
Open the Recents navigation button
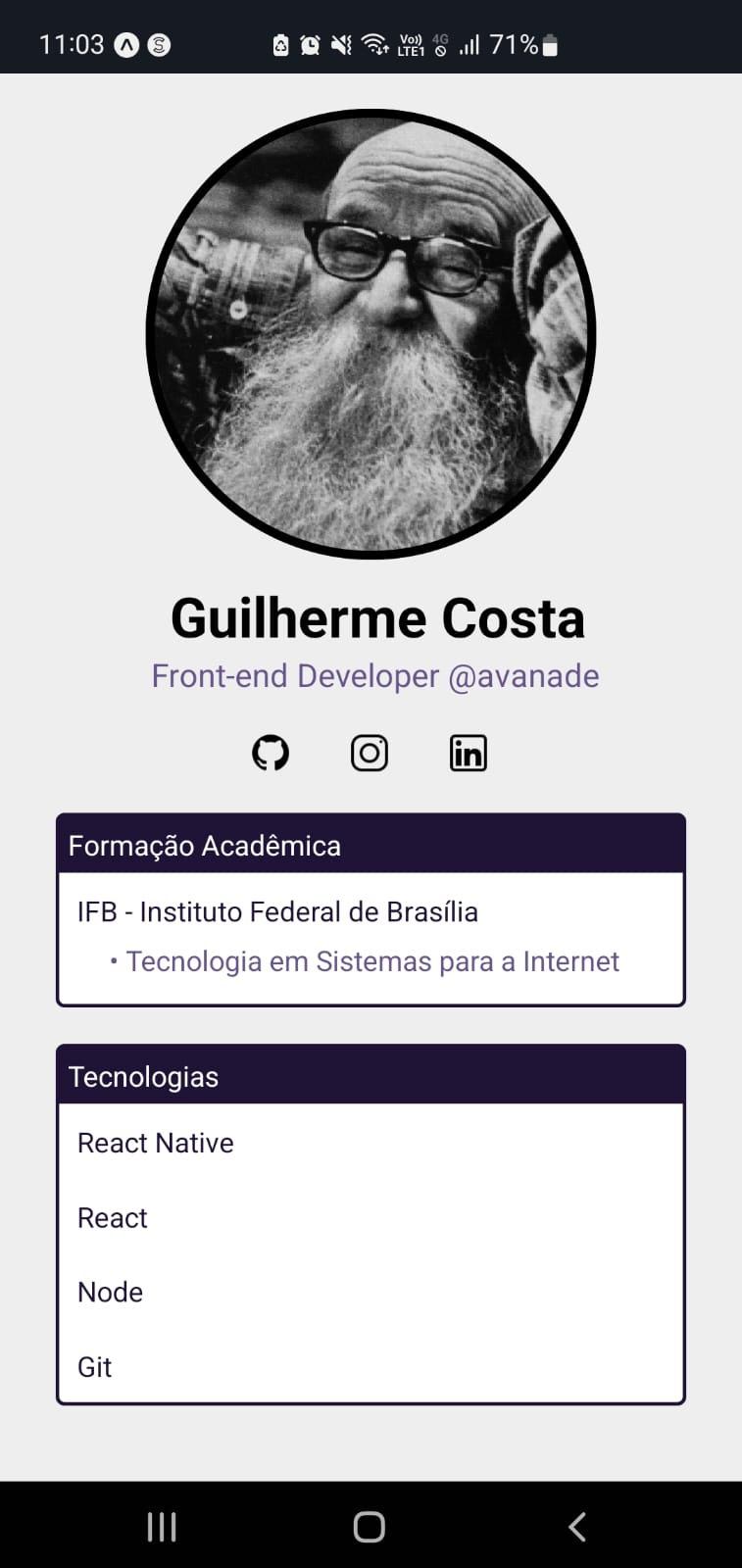pyautogui.click(x=161, y=1525)
